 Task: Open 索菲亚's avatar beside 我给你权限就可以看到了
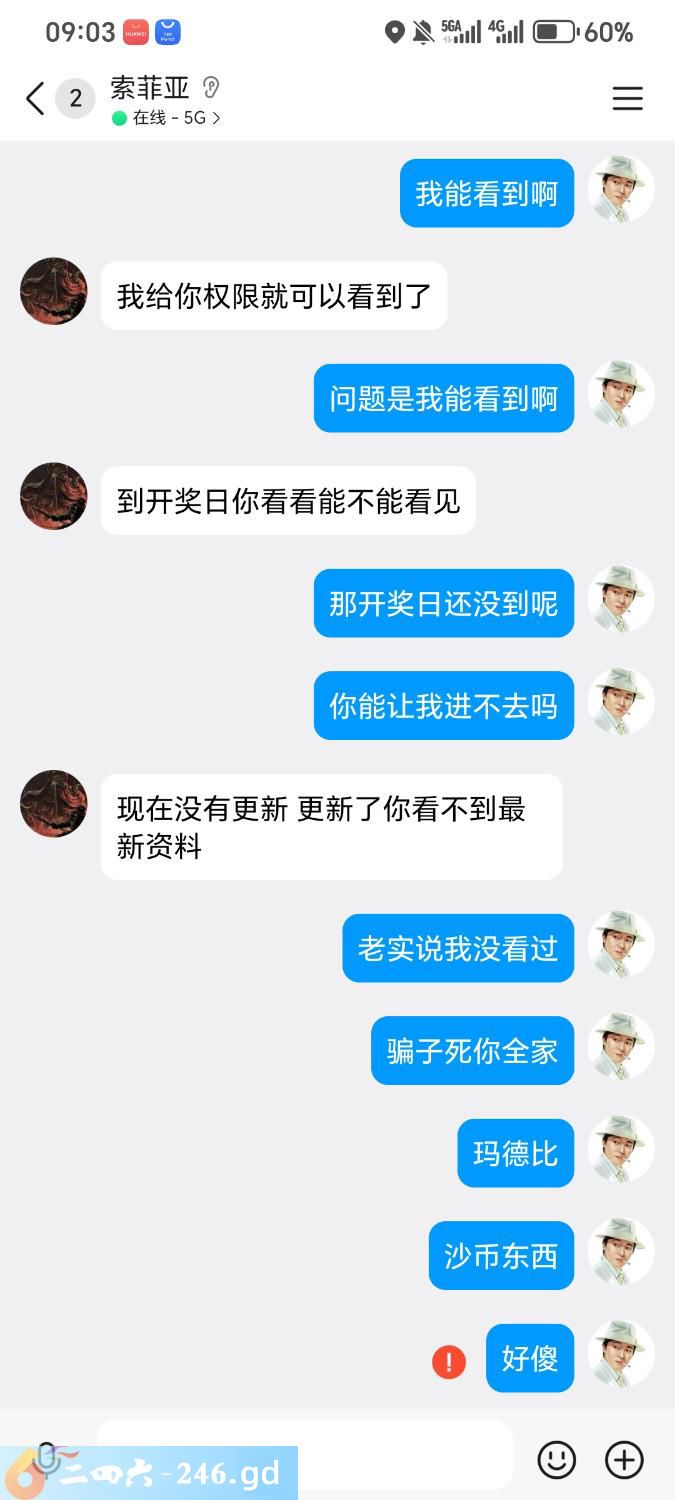pyautogui.click(x=54, y=292)
